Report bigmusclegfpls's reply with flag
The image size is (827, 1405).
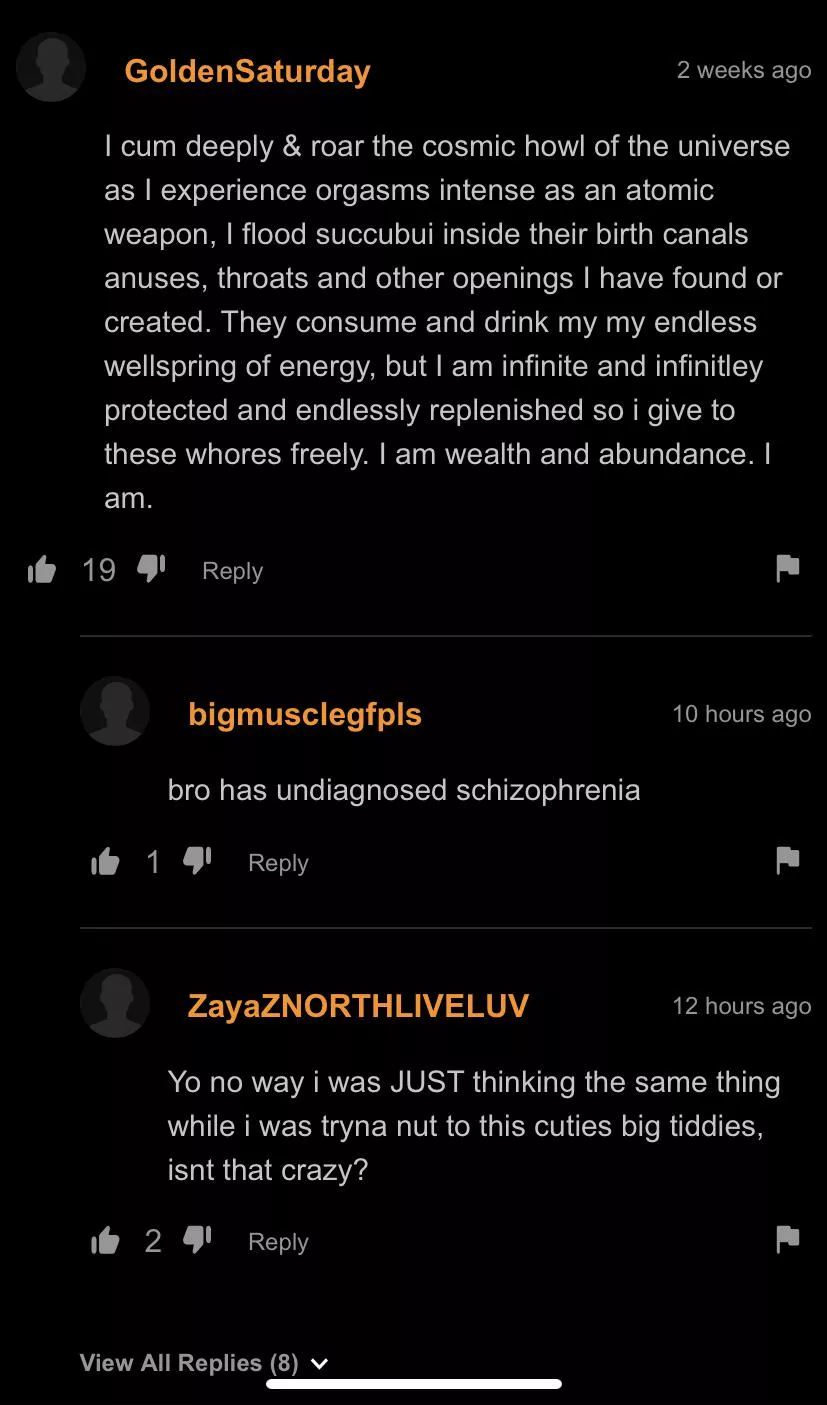[x=788, y=859]
